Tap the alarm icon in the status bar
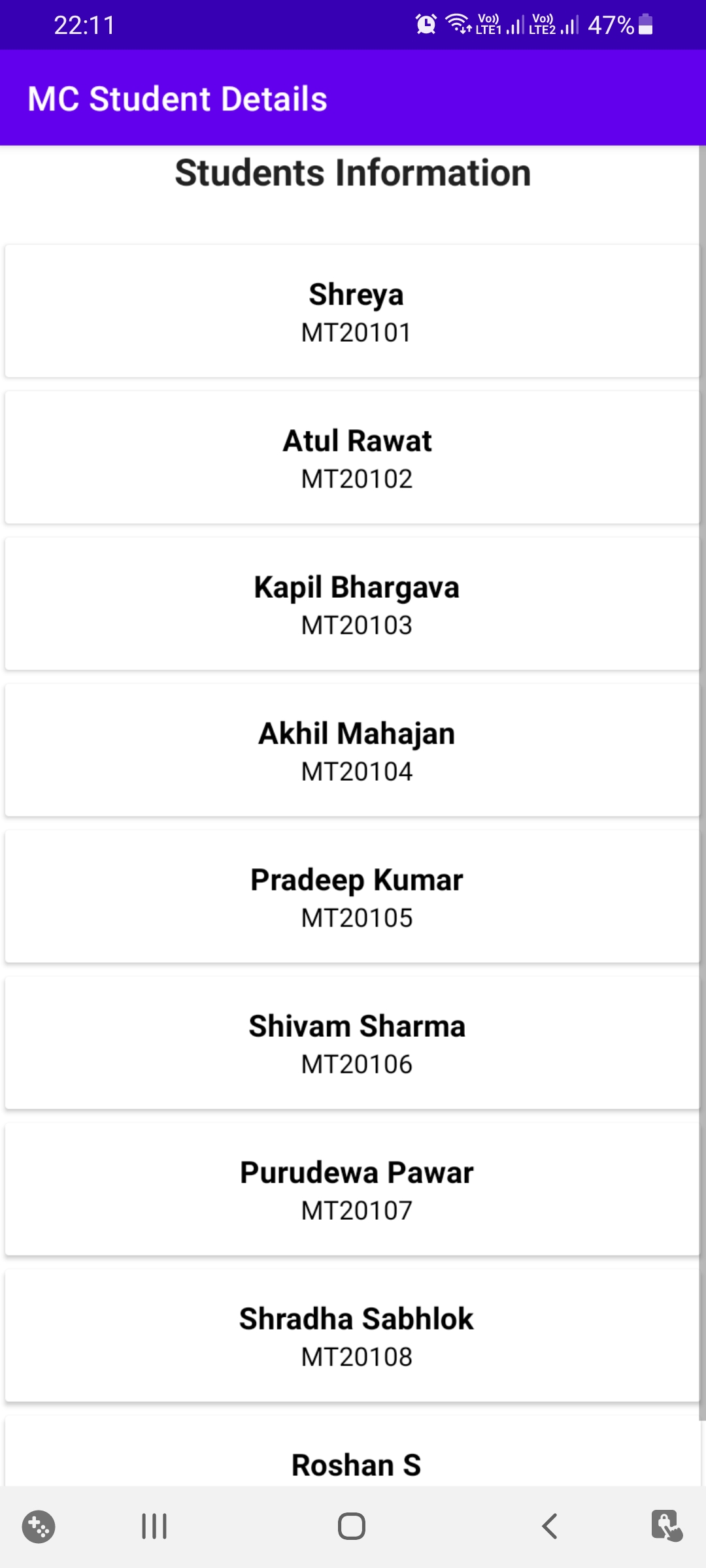706x1568 pixels. [x=424, y=25]
